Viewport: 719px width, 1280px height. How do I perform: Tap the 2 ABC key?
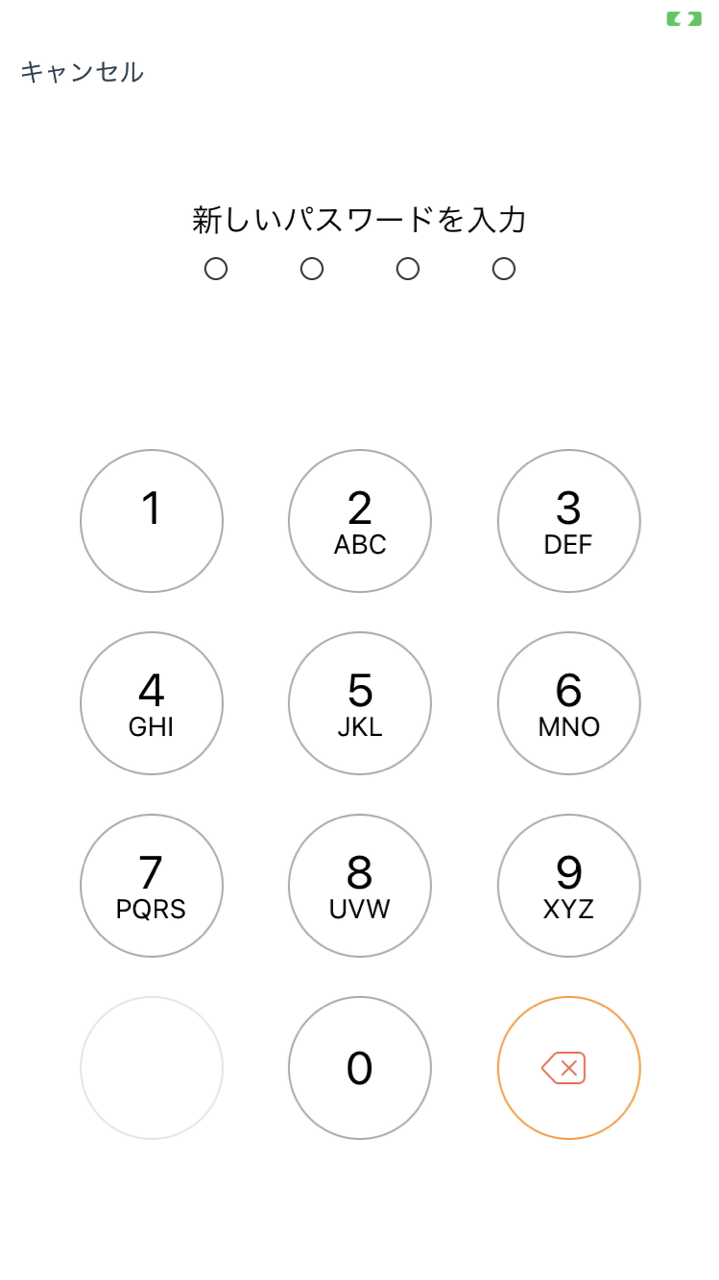click(x=360, y=521)
